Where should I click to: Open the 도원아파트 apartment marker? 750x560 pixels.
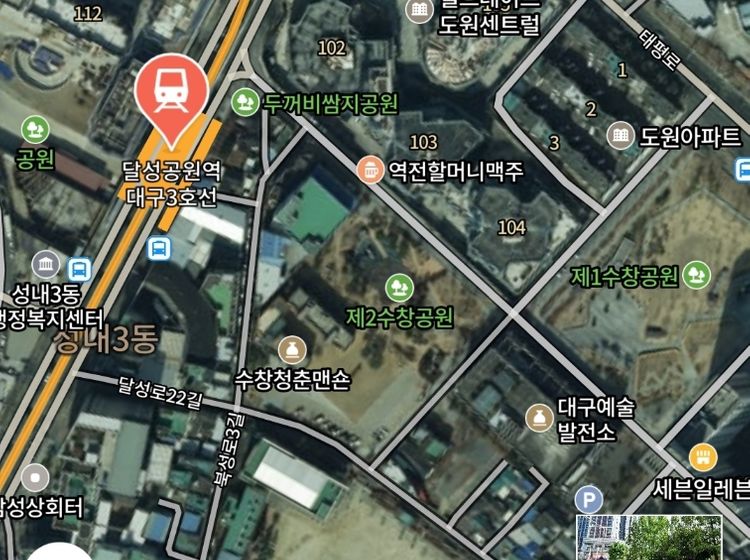click(x=621, y=136)
